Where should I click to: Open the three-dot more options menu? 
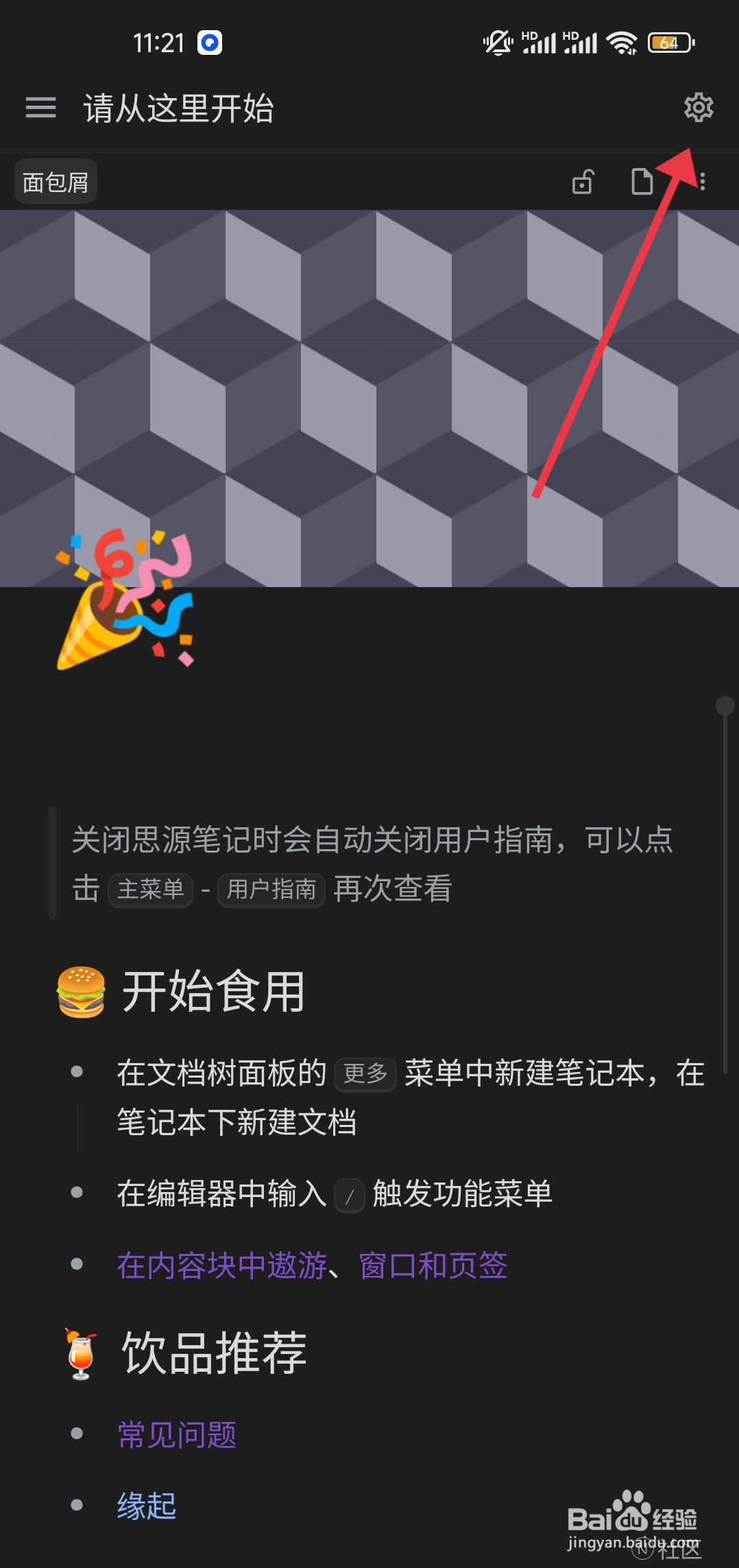(x=703, y=180)
